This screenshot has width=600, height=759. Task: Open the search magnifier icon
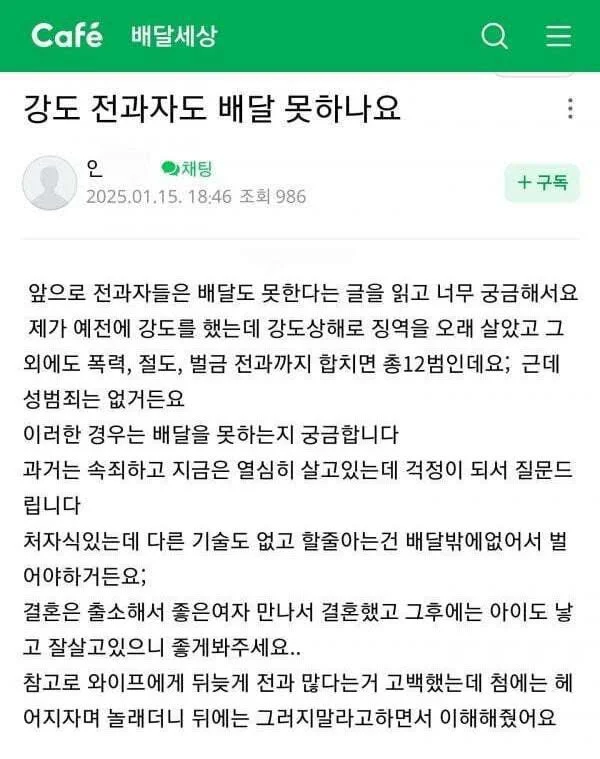495,36
